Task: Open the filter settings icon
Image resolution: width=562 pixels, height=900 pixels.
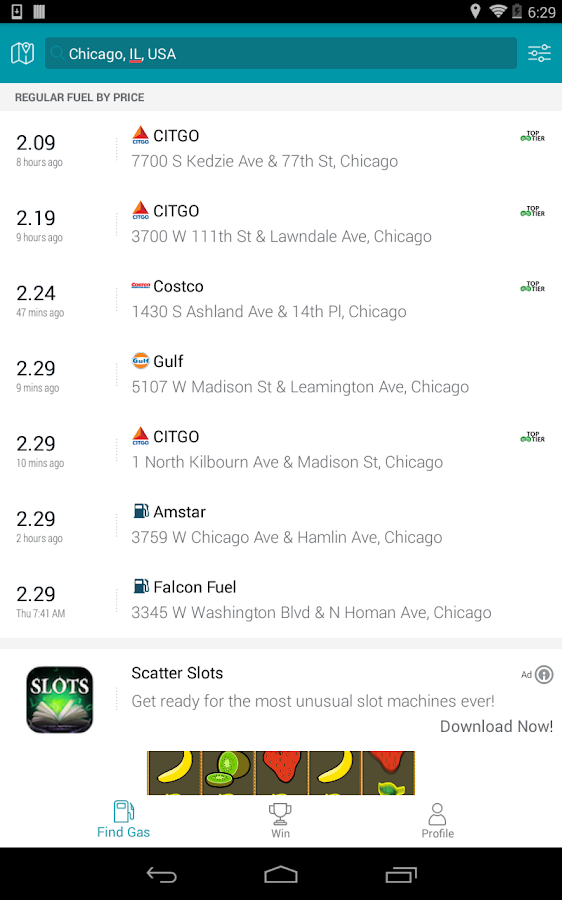Action: click(539, 53)
